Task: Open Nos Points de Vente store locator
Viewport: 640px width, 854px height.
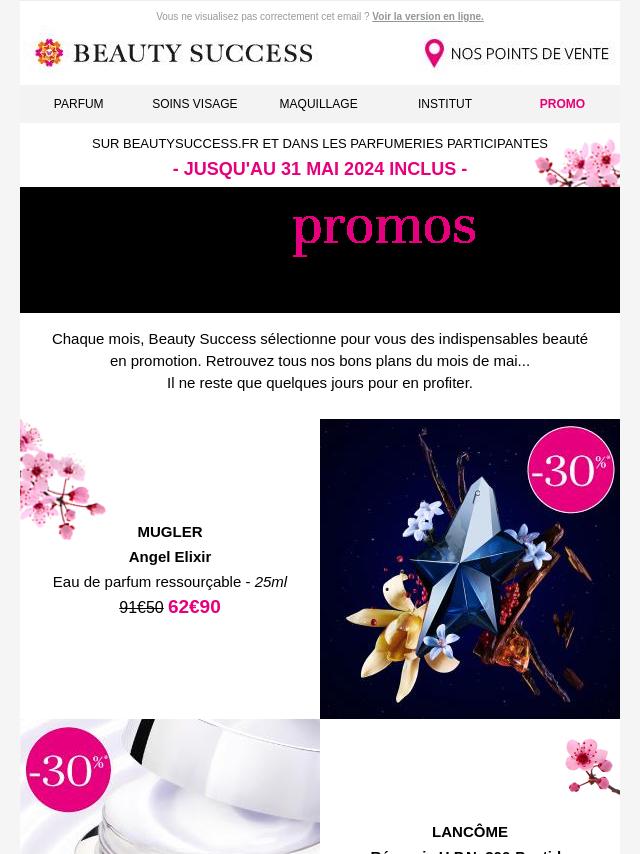Action: tap(516, 54)
